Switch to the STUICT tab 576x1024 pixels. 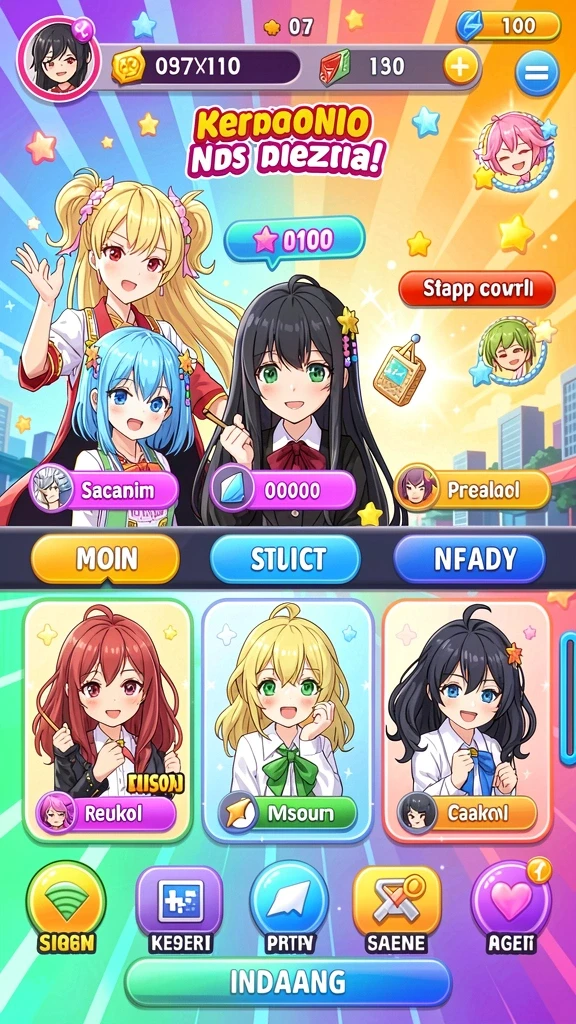tap(285, 559)
